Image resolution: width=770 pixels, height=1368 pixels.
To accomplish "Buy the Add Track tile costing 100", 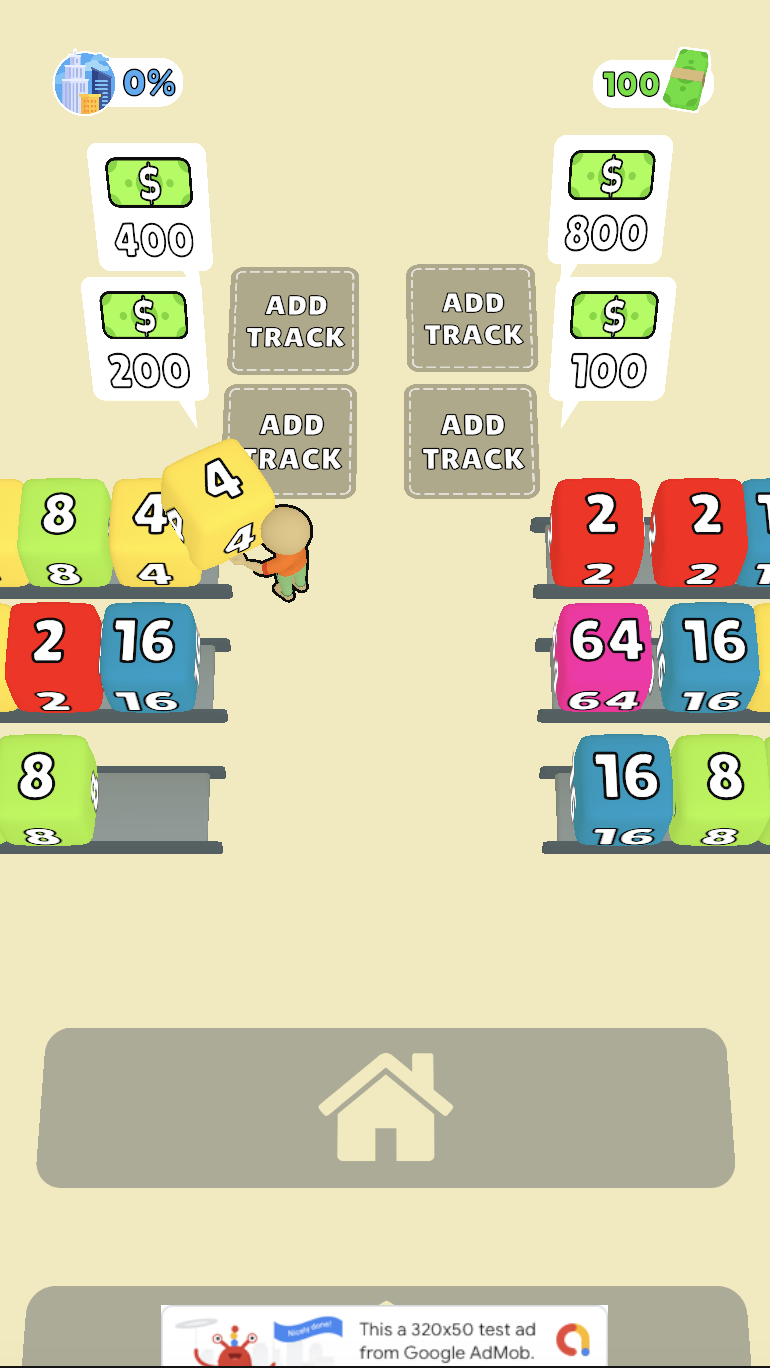I will (x=471, y=441).
